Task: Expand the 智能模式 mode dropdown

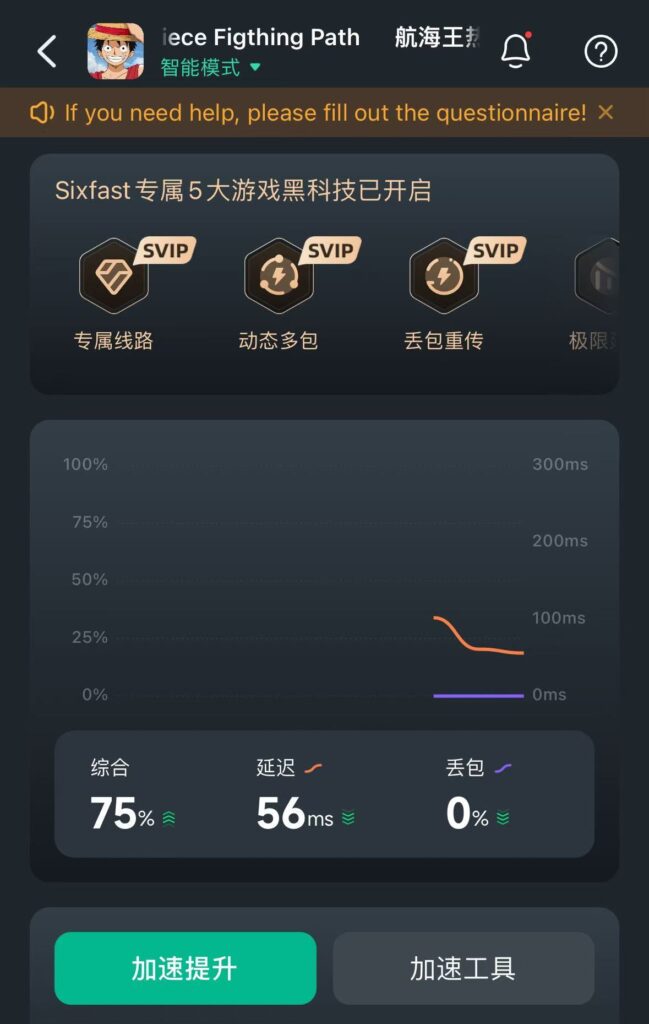Action: (x=211, y=68)
